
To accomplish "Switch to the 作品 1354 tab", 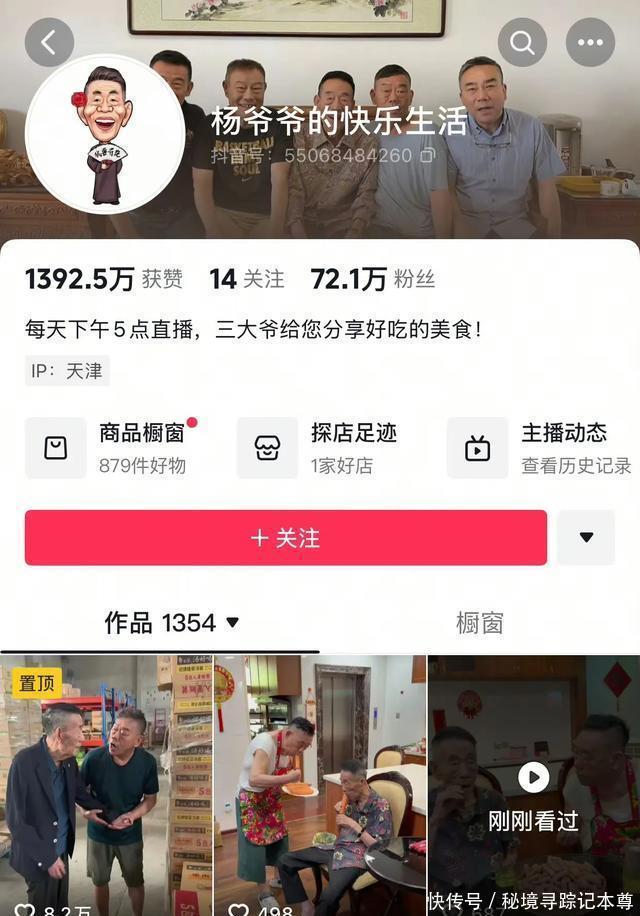I will point(172,623).
